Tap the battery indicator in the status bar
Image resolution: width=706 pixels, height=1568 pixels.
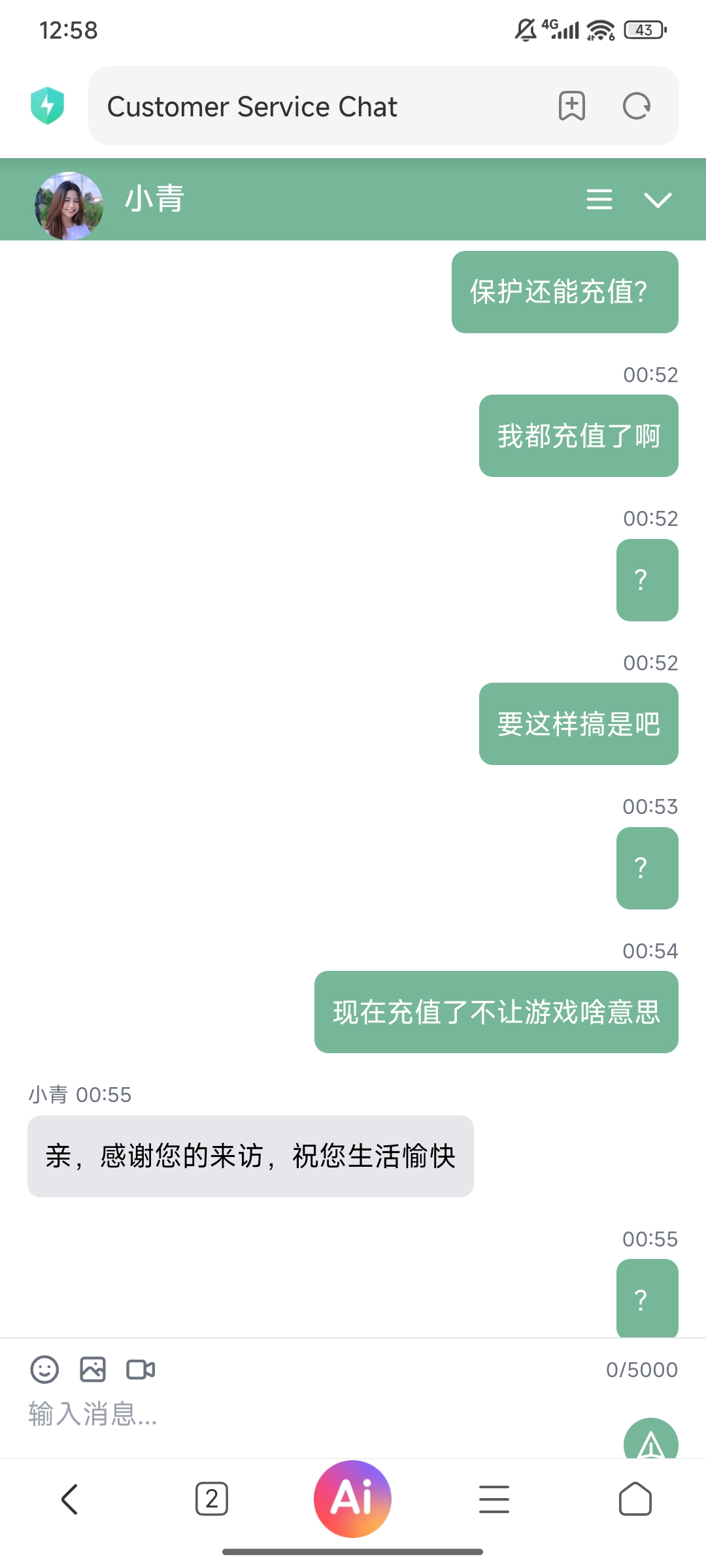click(644, 29)
